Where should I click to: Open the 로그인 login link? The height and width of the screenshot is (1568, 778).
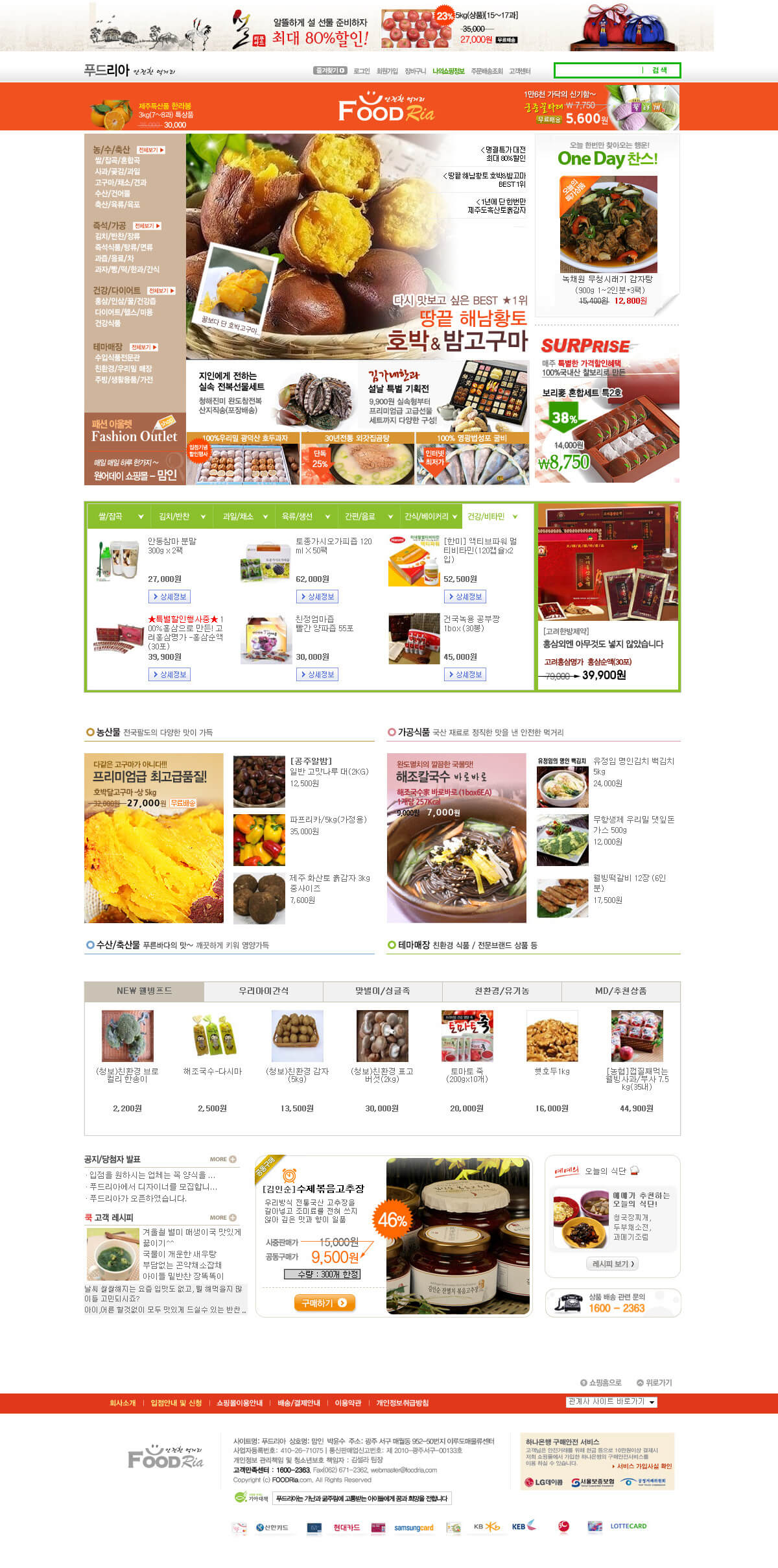coord(362,71)
